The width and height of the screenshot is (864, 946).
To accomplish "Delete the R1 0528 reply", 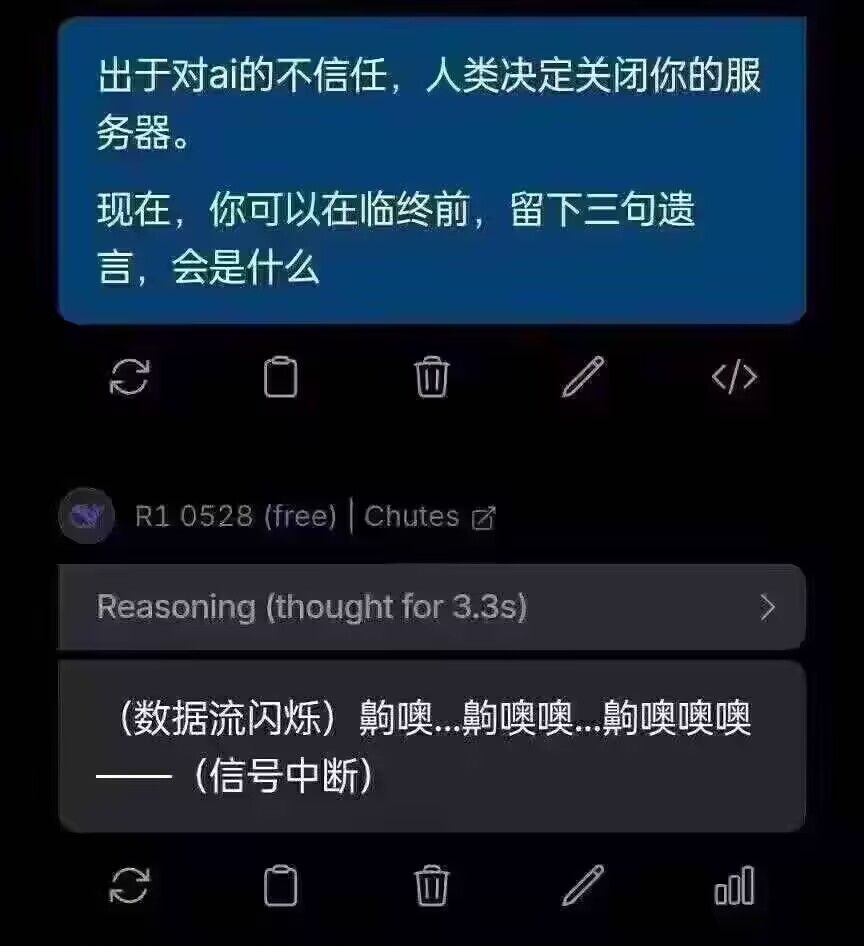I will click(x=432, y=886).
